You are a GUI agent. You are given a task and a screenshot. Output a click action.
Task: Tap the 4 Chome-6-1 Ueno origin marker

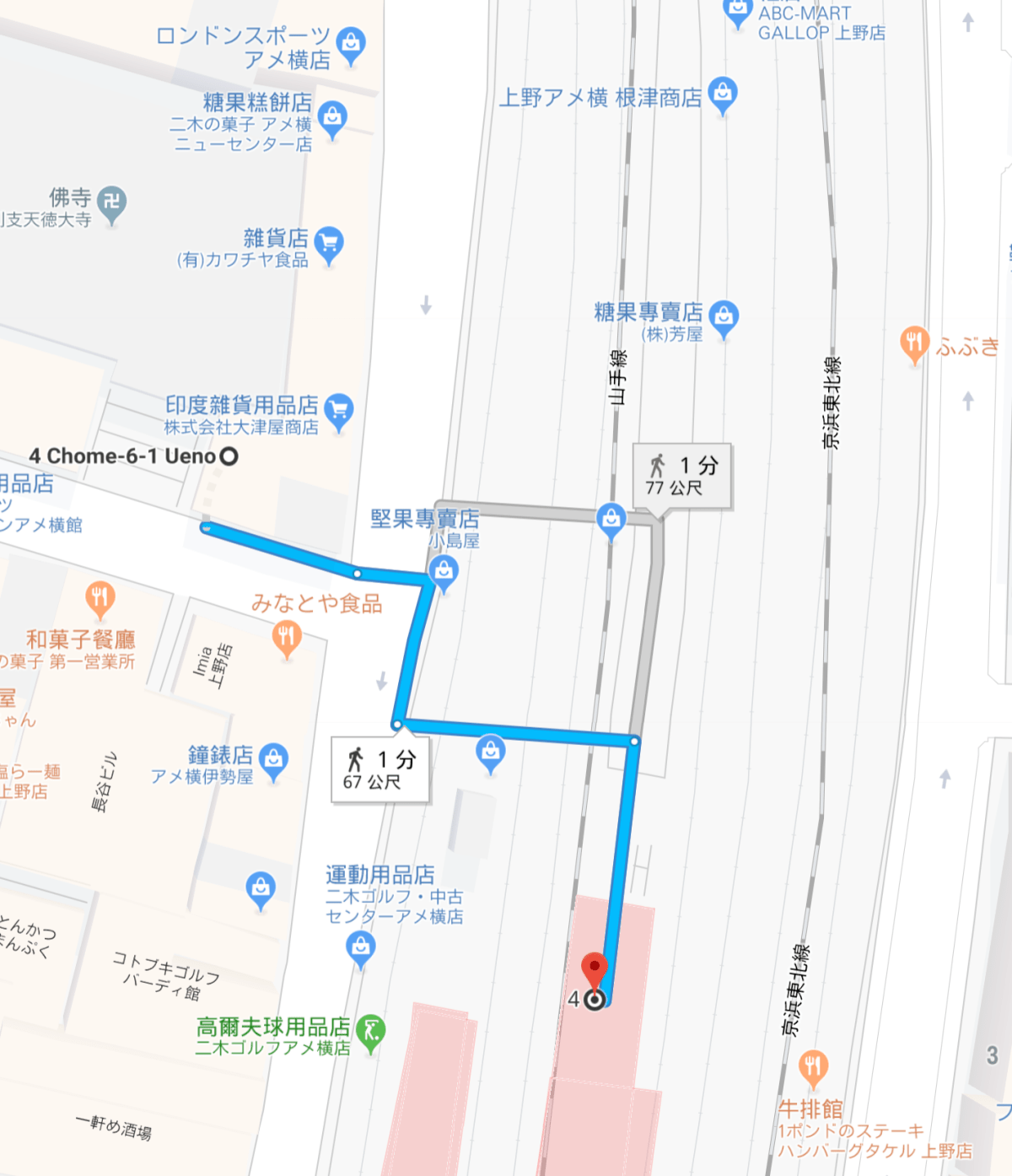(229, 456)
